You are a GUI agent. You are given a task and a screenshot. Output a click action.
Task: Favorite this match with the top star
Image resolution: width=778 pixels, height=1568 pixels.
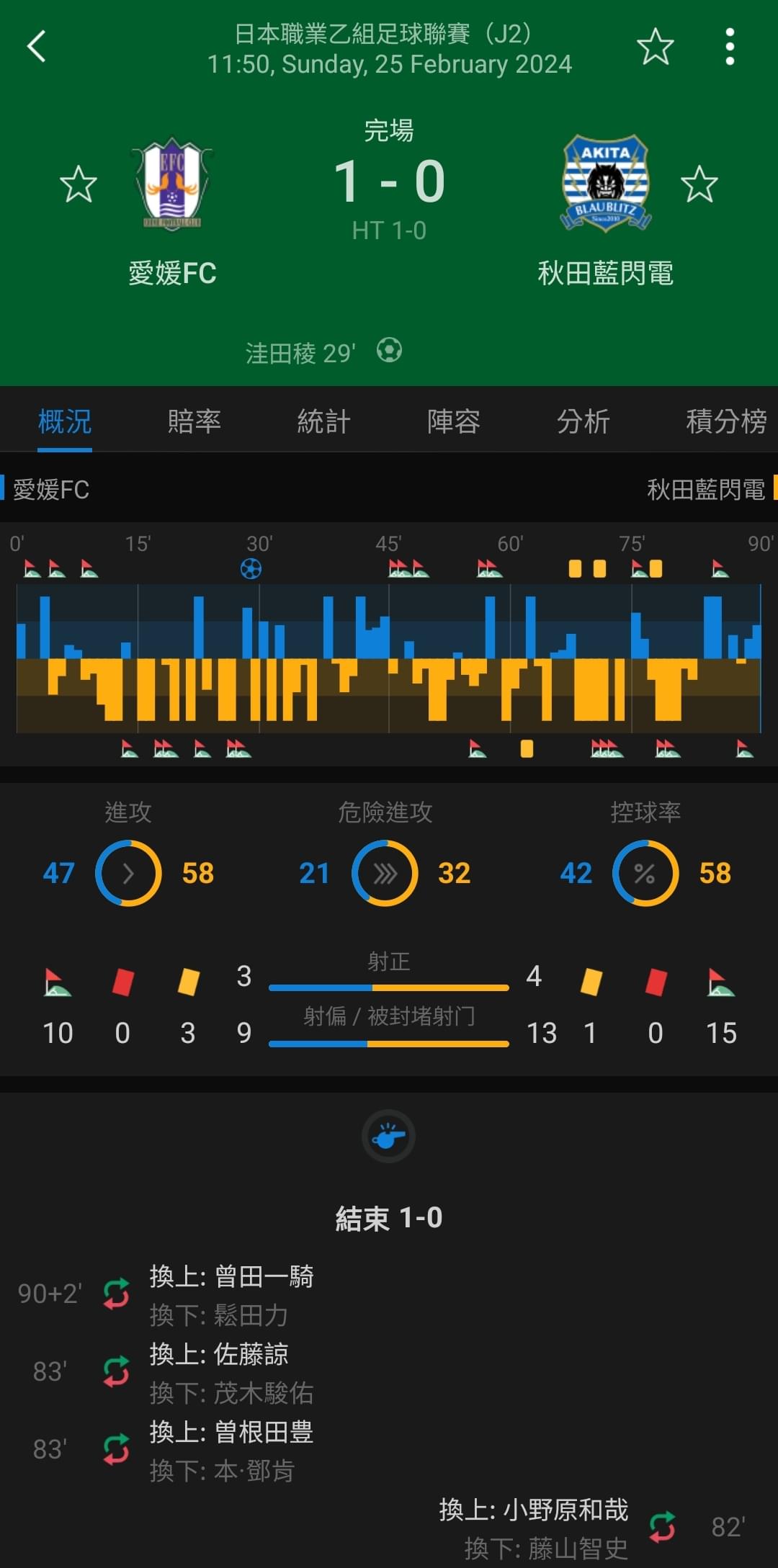tap(656, 47)
